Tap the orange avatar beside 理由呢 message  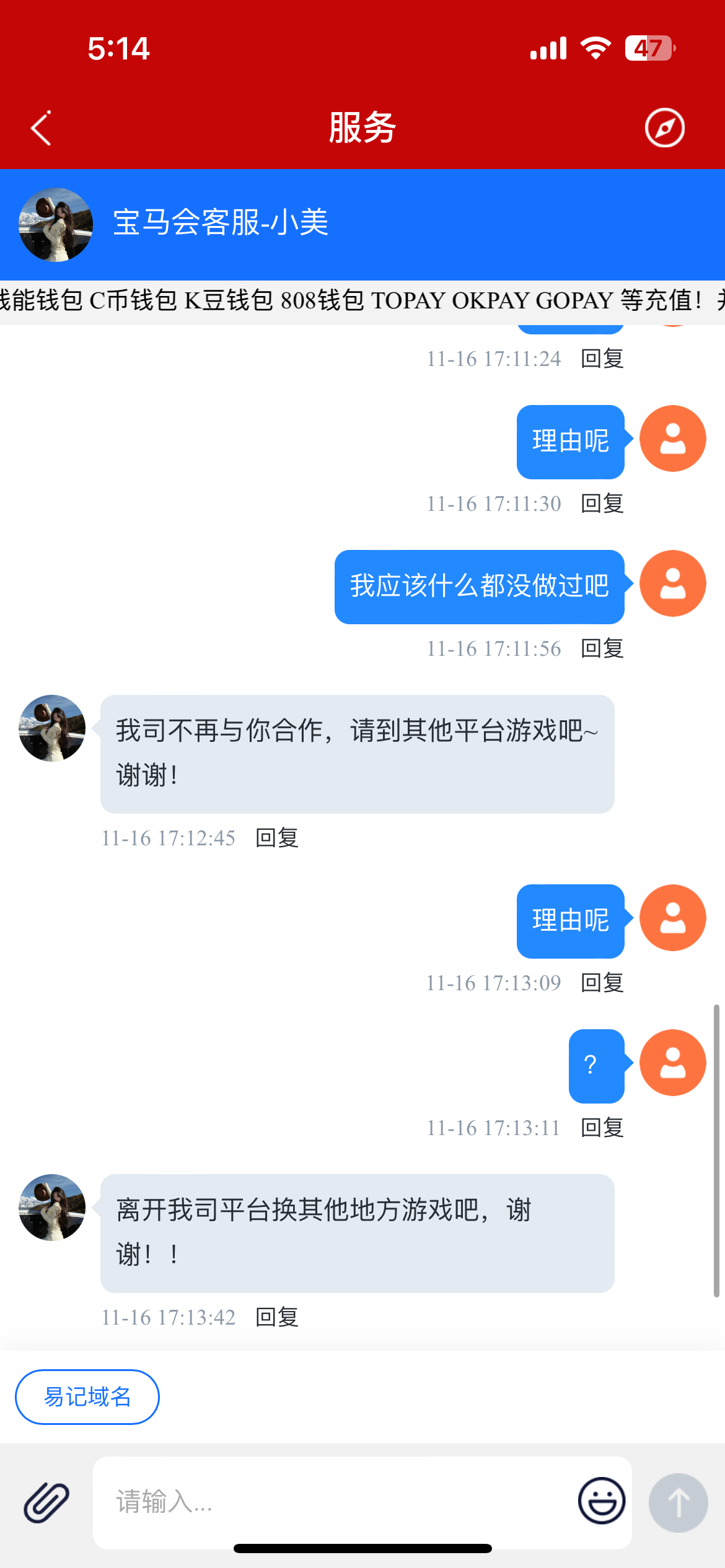pos(672,438)
